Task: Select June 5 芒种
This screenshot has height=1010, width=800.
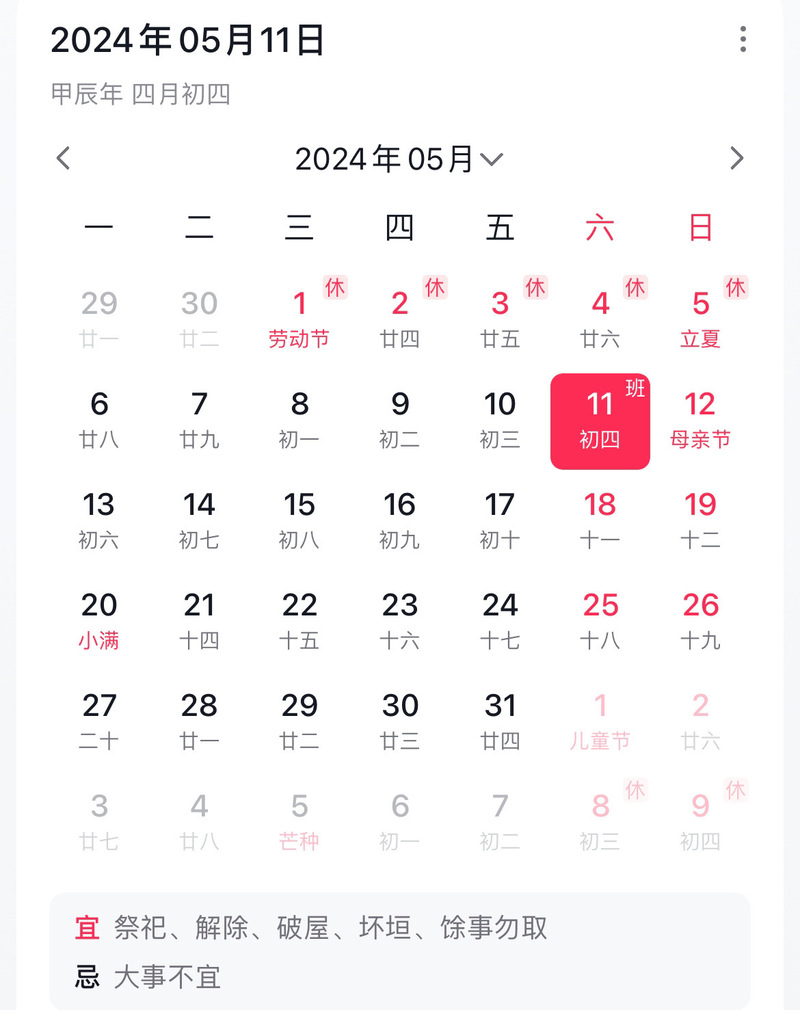Action: (299, 821)
